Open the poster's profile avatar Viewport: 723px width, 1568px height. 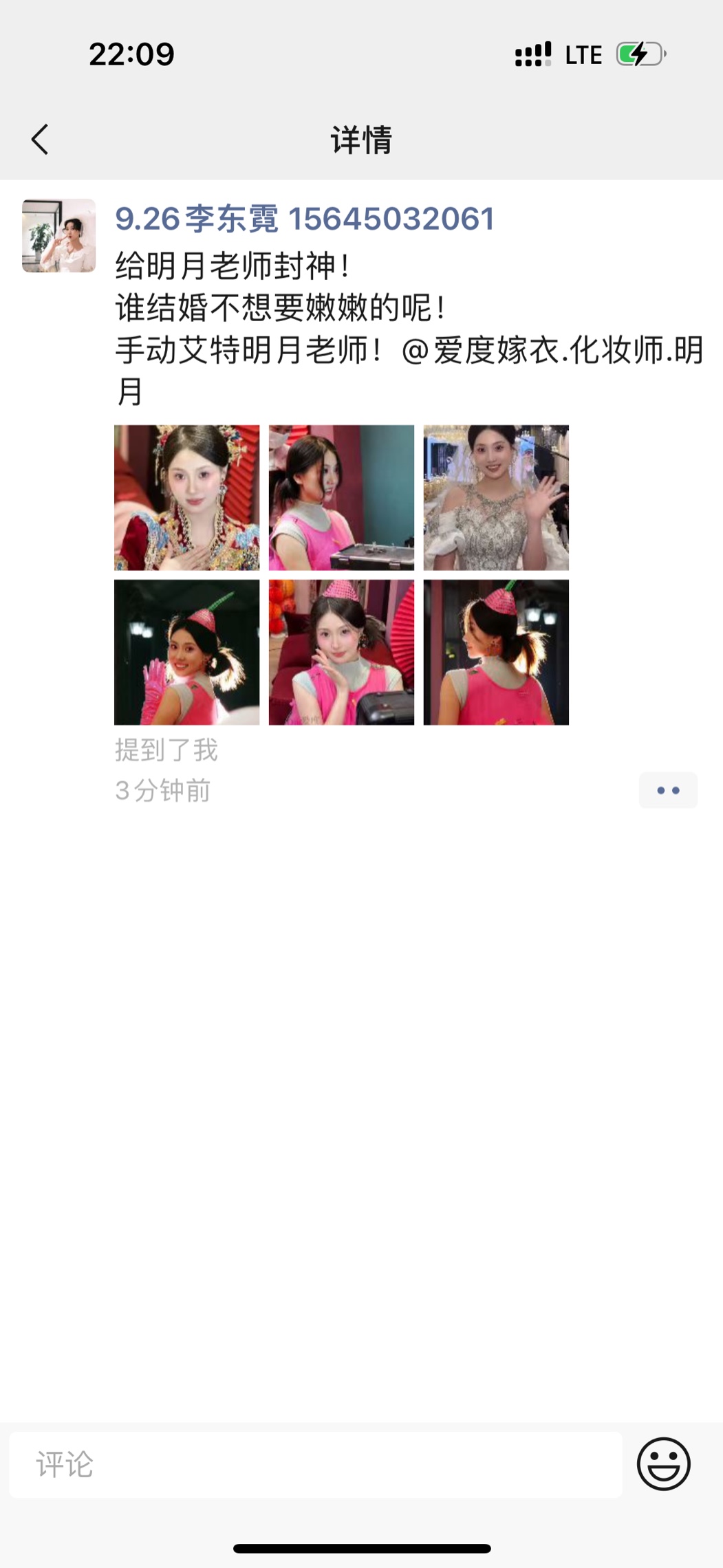click(x=58, y=236)
